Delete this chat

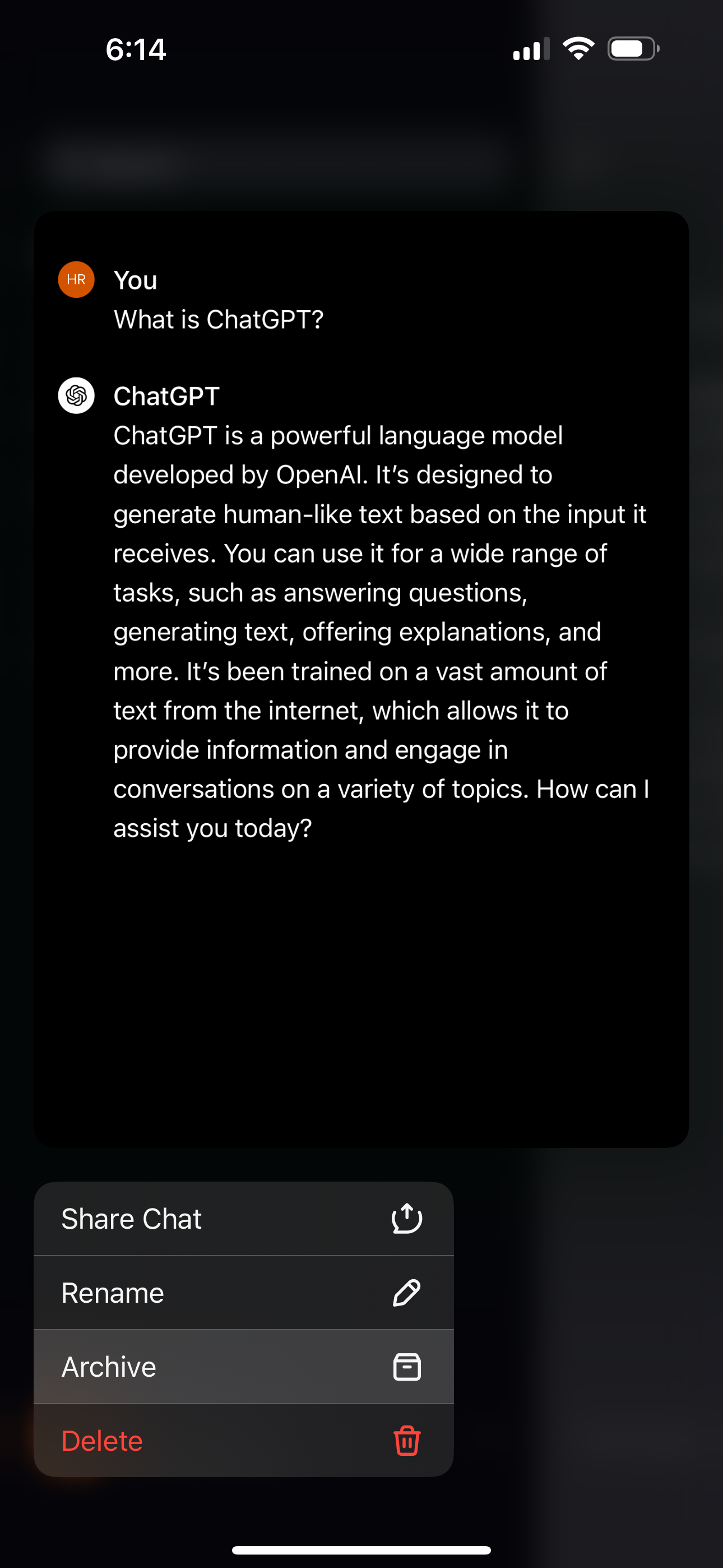(x=243, y=1441)
